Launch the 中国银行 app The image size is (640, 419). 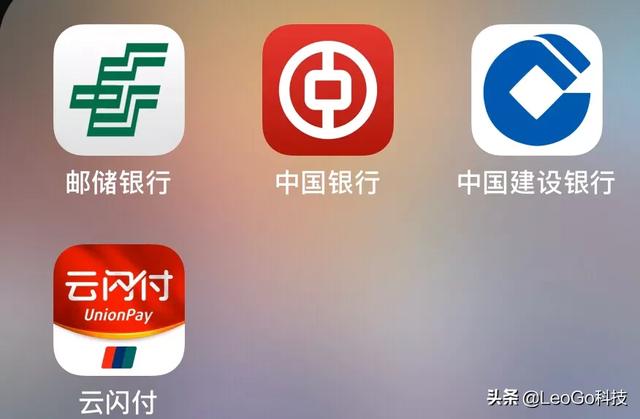[327, 90]
